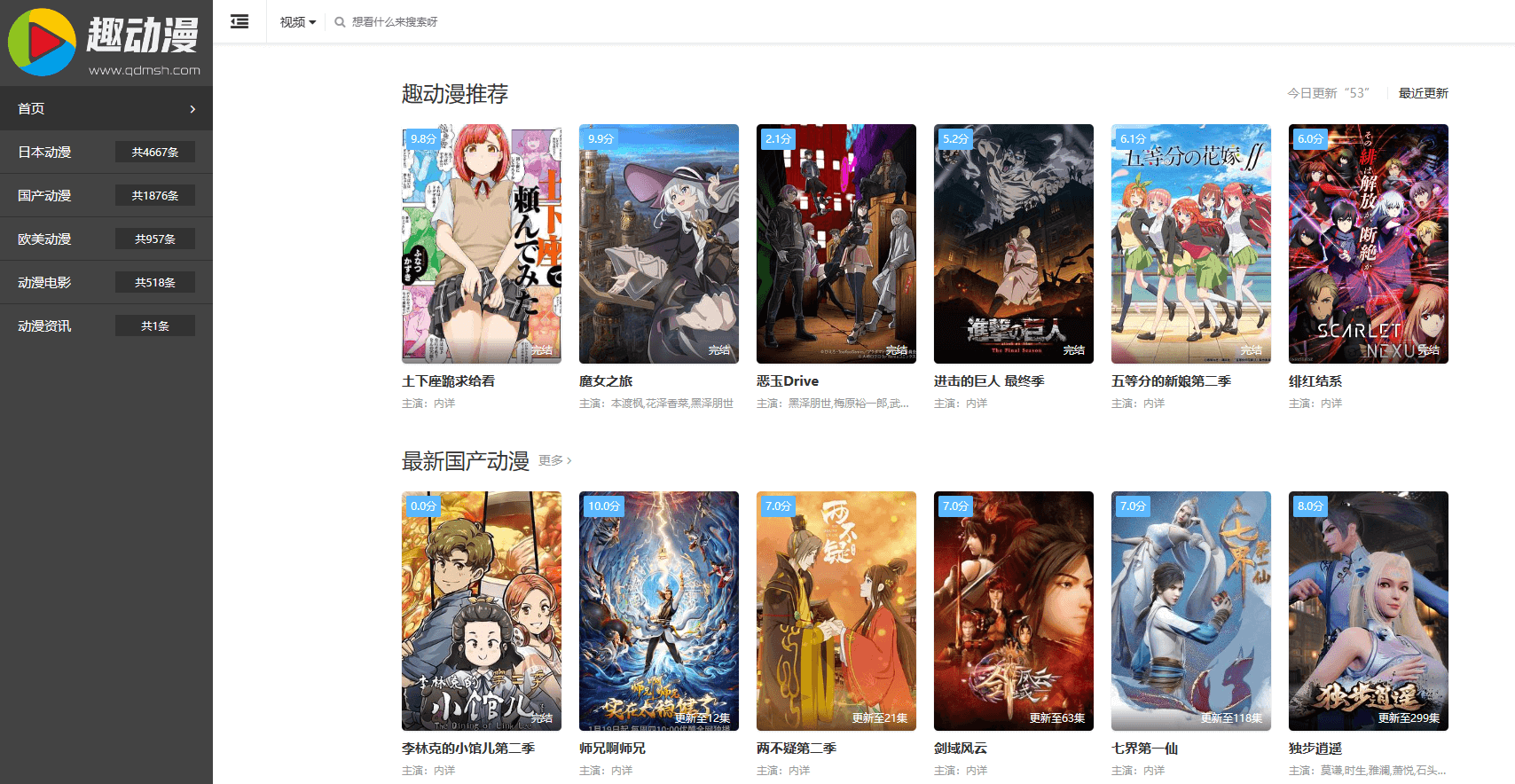
Task: Open the 视频 search type dropdown
Action: click(297, 22)
